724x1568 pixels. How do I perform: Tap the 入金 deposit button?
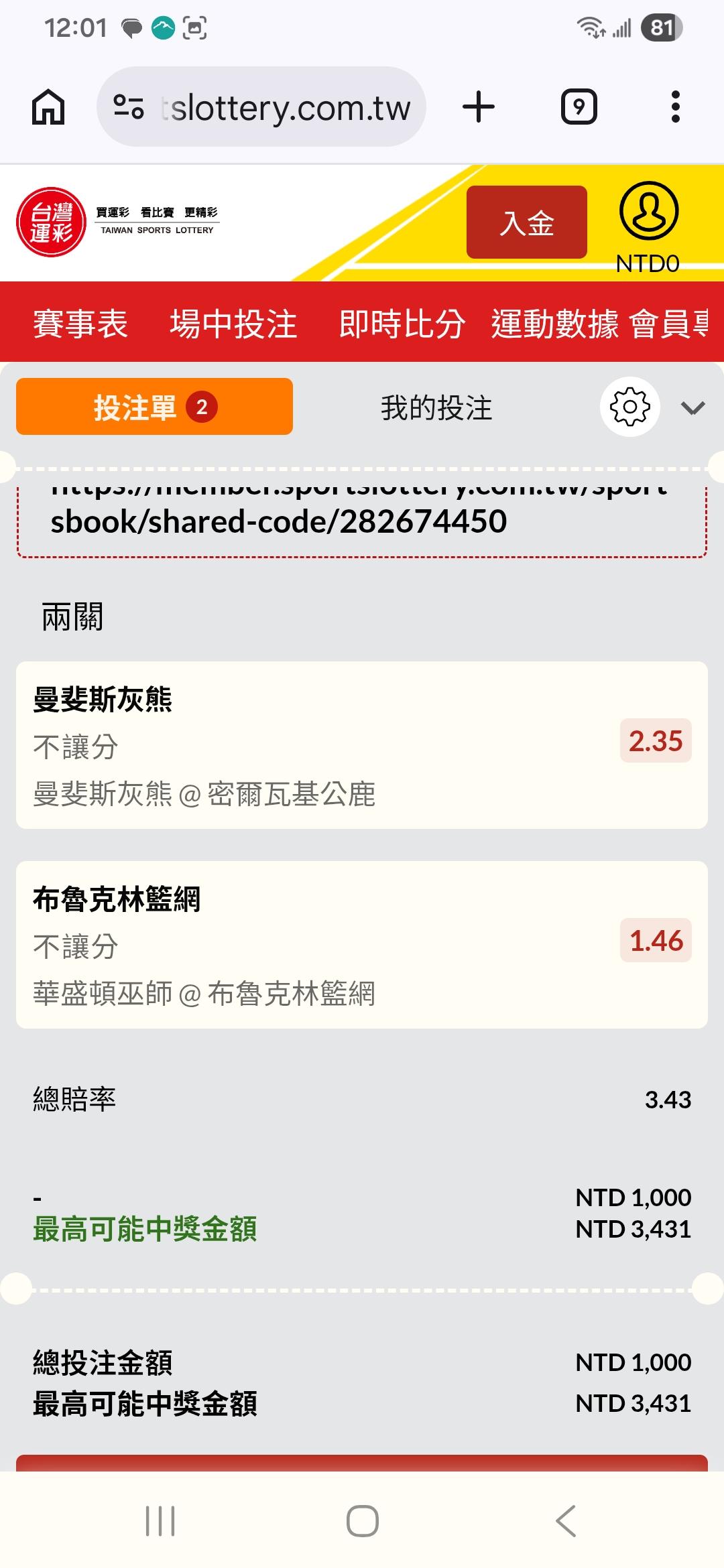click(526, 222)
